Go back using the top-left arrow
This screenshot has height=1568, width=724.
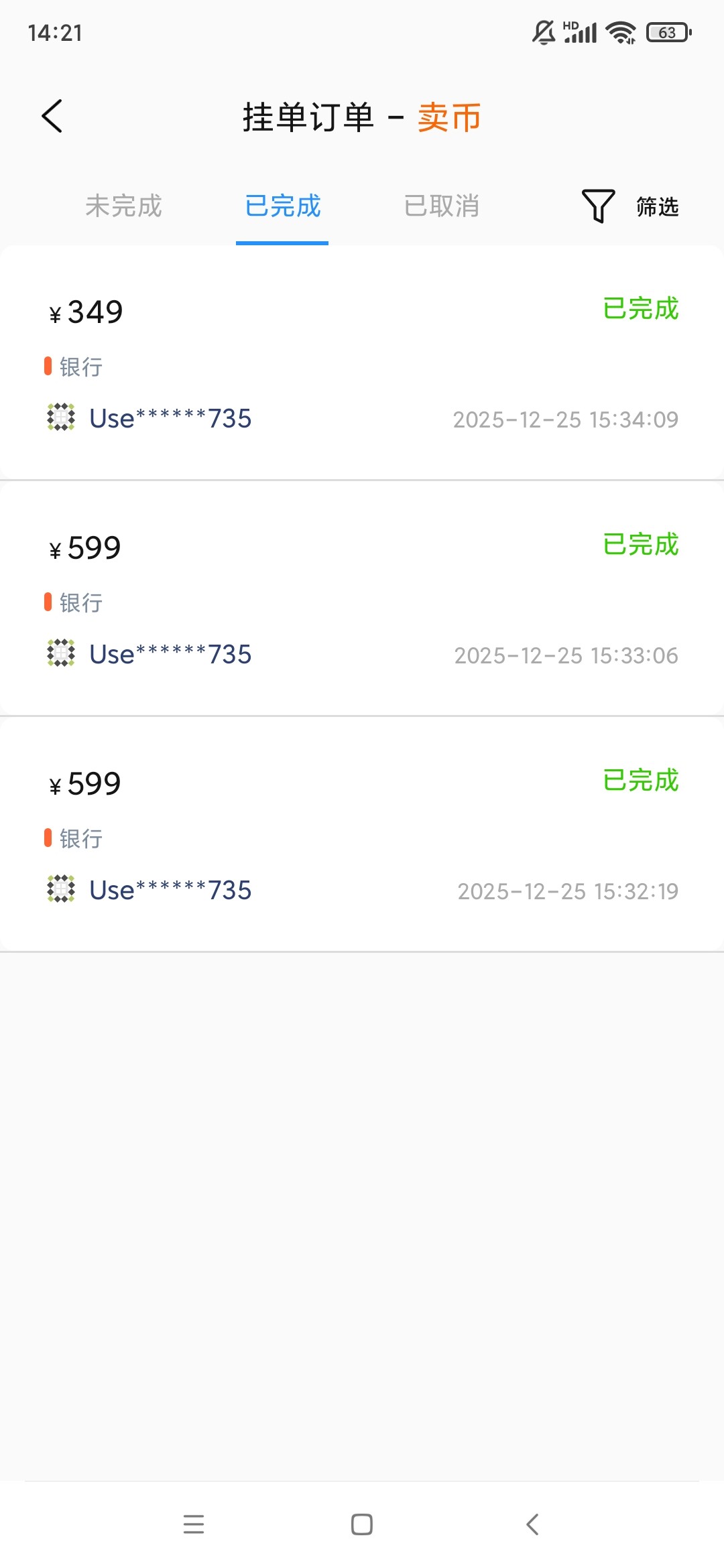pos(52,116)
